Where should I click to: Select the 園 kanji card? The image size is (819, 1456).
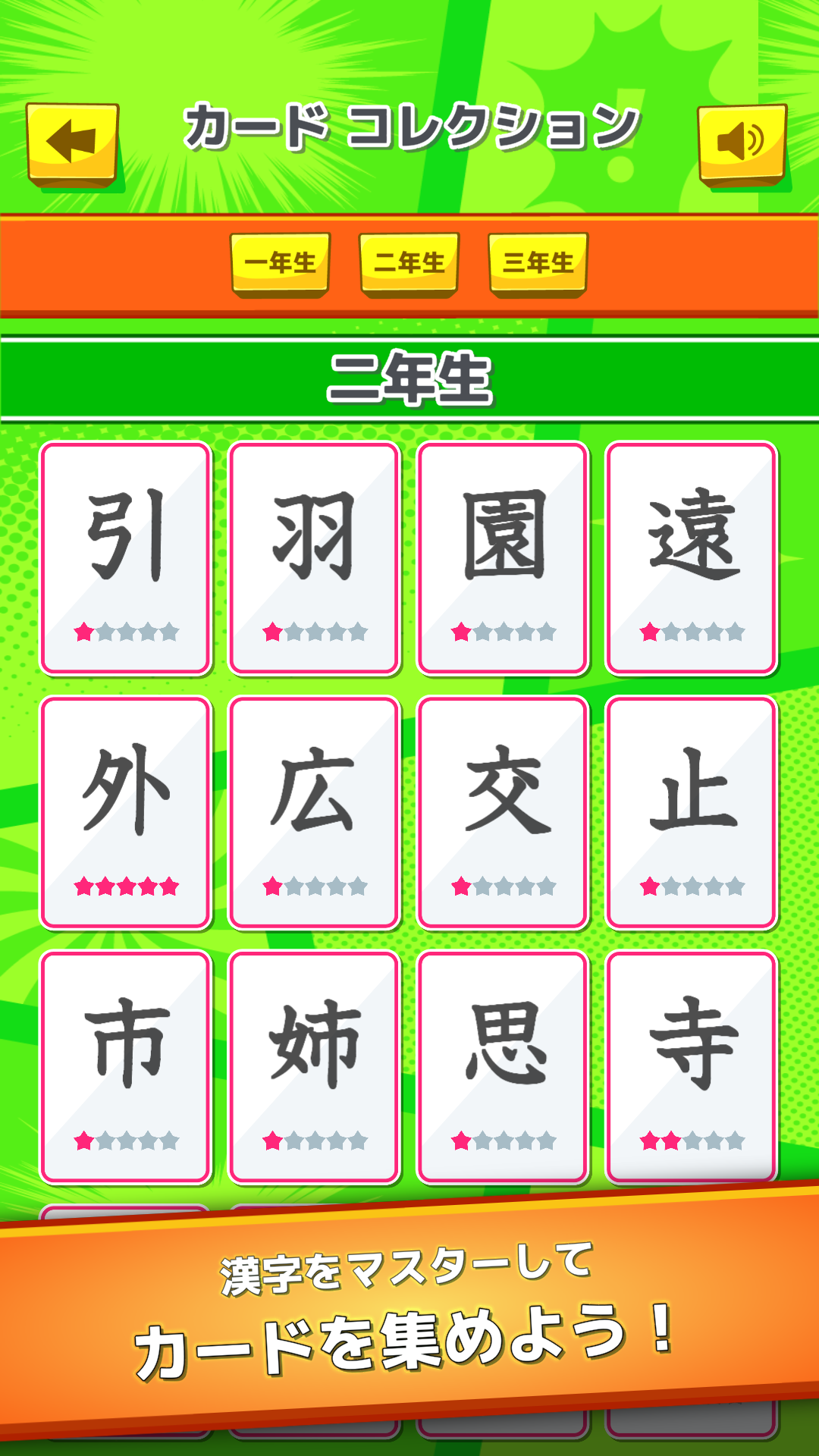[502, 557]
